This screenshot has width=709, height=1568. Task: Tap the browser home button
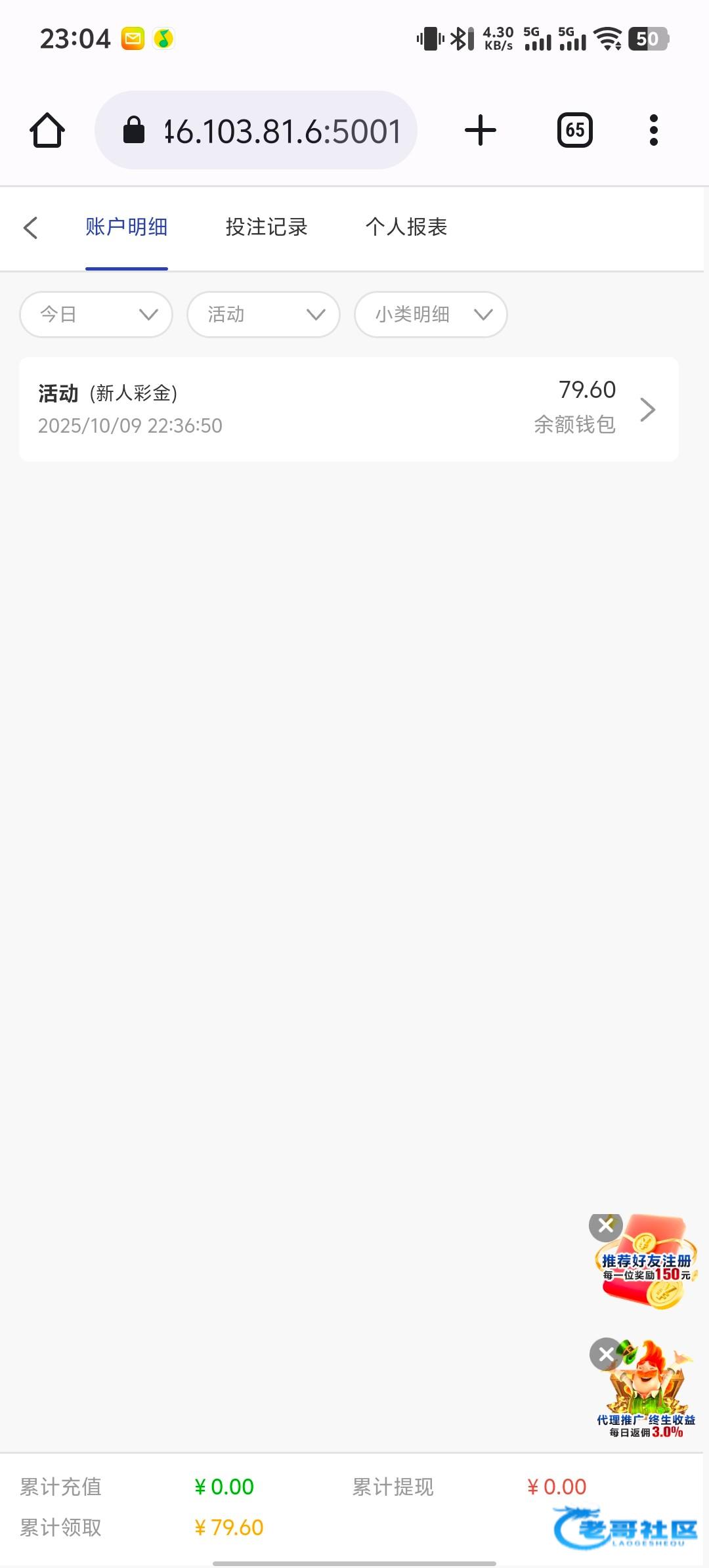coord(47,130)
